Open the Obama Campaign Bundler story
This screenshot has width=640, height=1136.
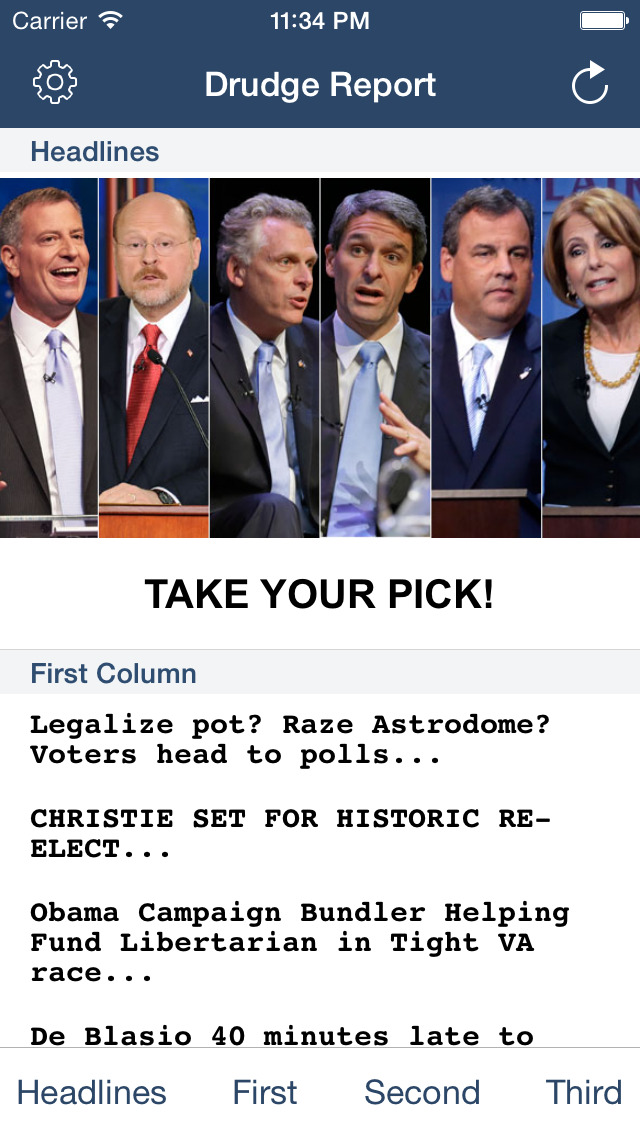pyautogui.click(x=300, y=942)
